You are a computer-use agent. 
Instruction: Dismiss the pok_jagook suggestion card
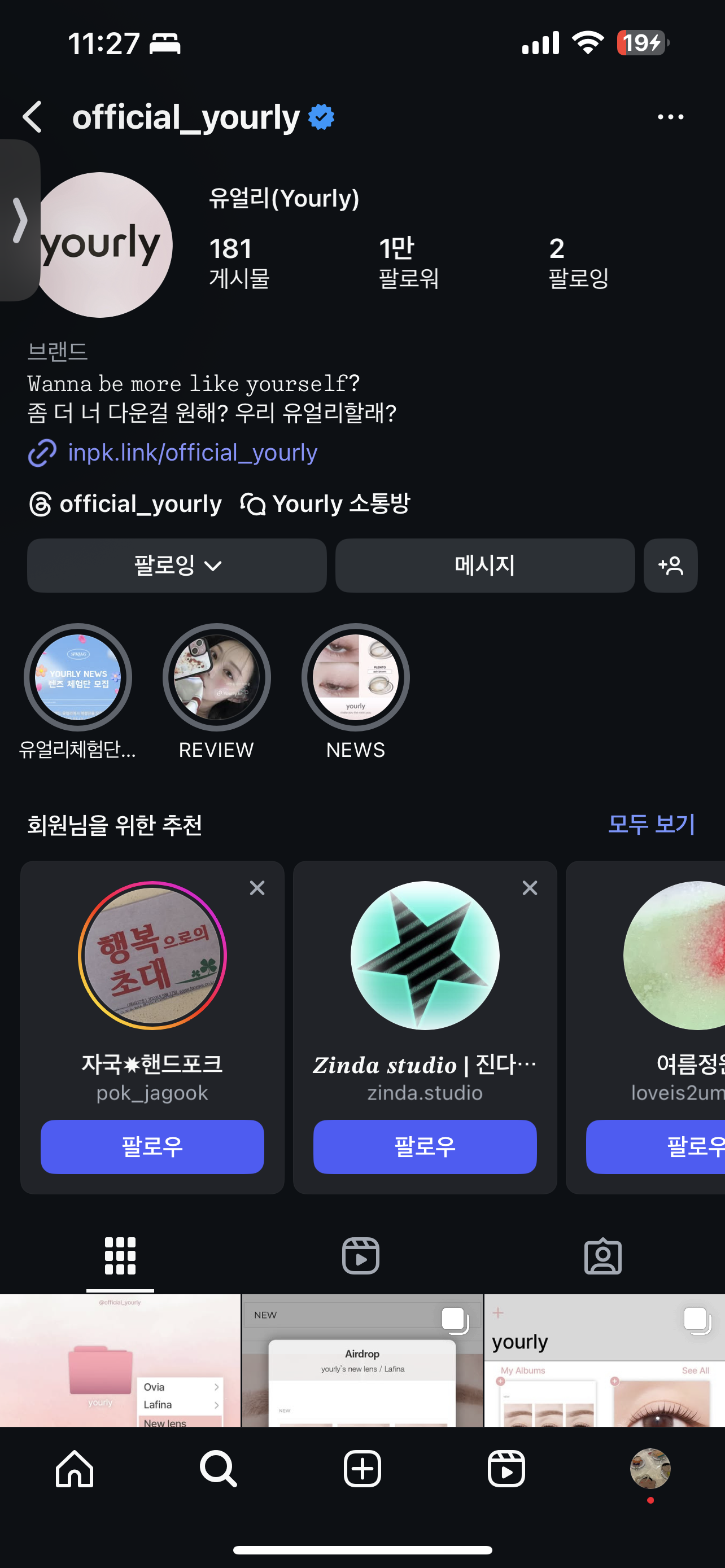[257, 888]
